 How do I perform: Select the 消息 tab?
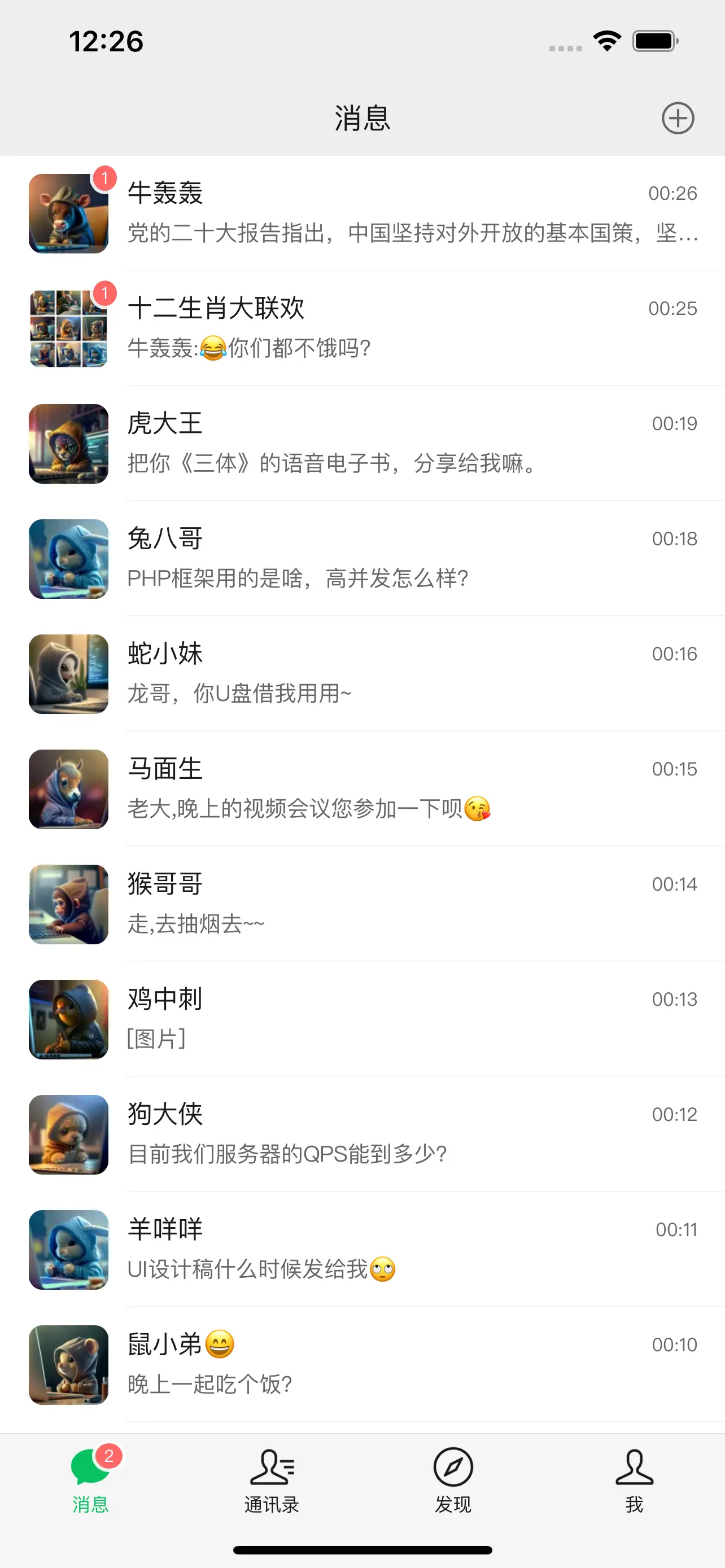coord(91,1481)
